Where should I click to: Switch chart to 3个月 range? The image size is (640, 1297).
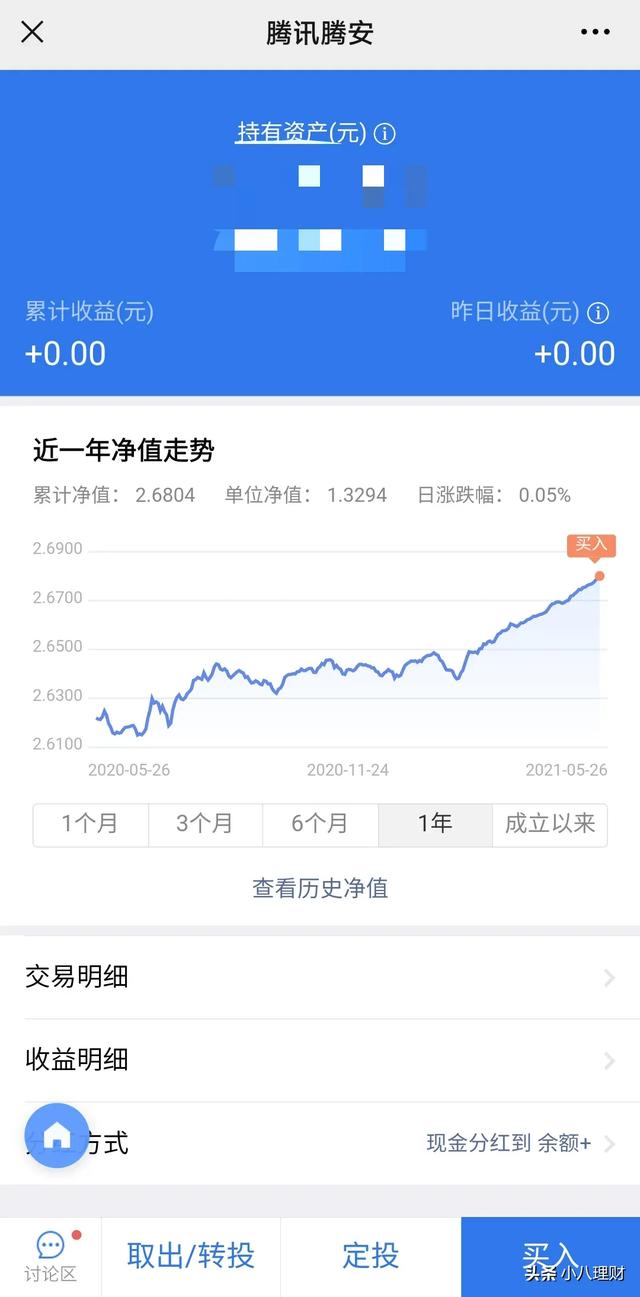coord(205,825)
